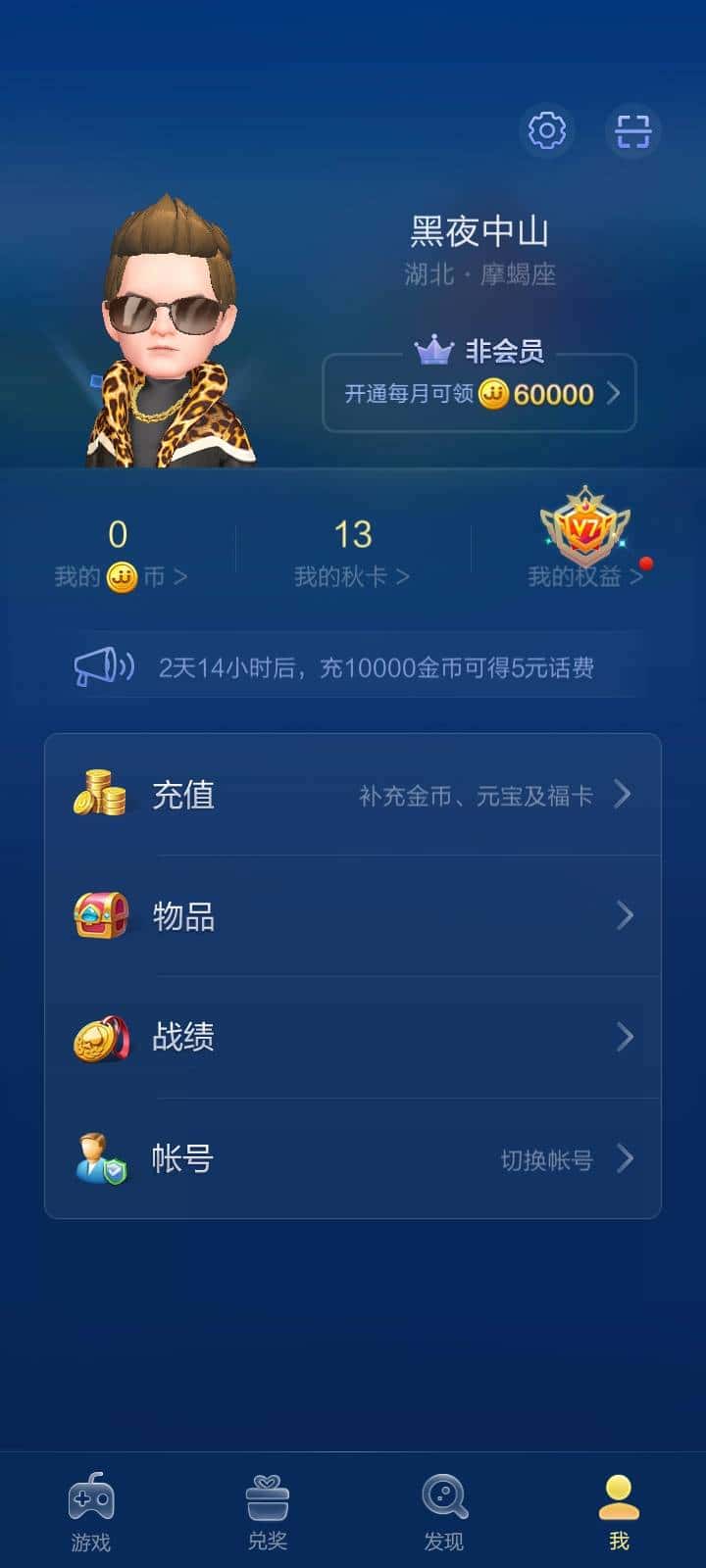Image resolution: width=706 pixels, height=1568 pixels.
Task: Click the crown icon beside 非会员
Action: (429, 350)
